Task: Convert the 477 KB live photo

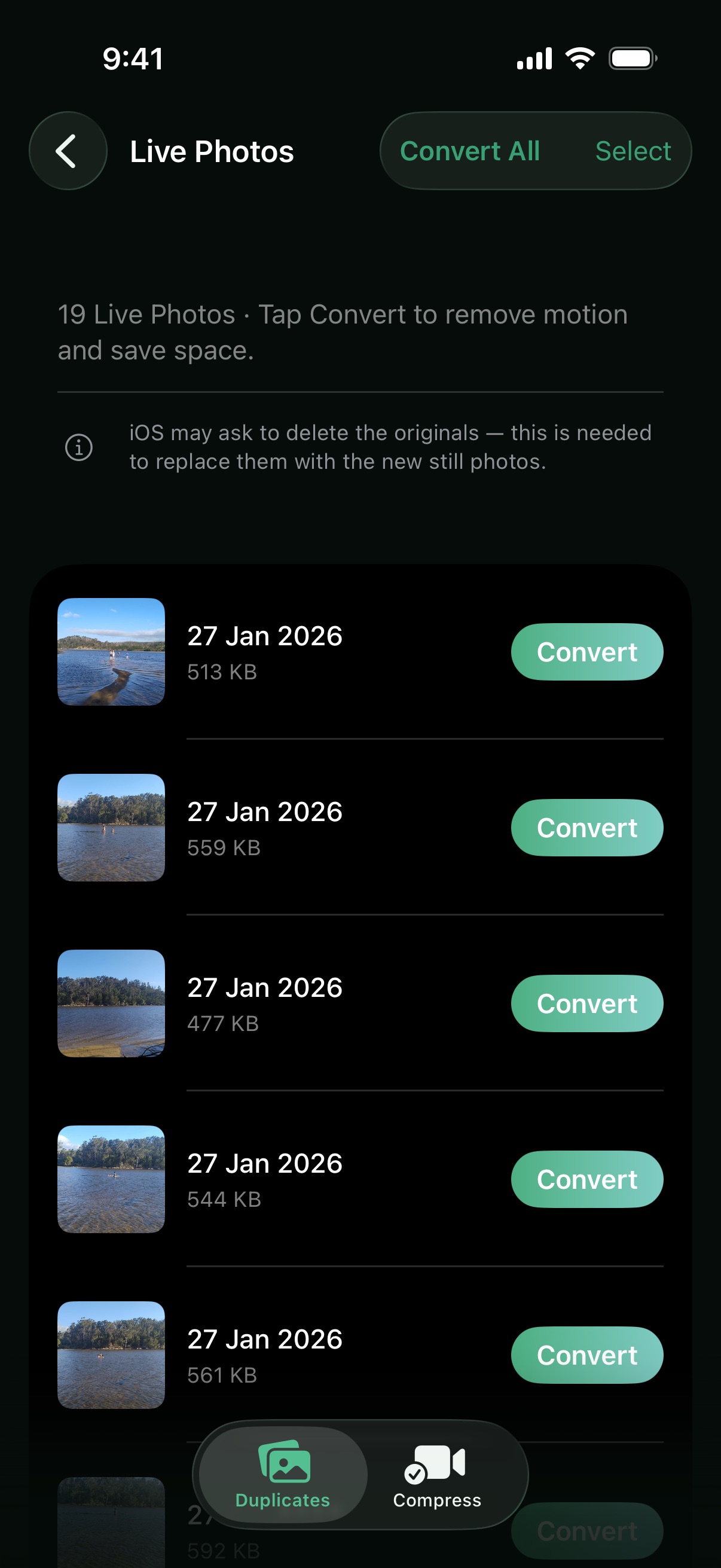Action: point(586,1003)
